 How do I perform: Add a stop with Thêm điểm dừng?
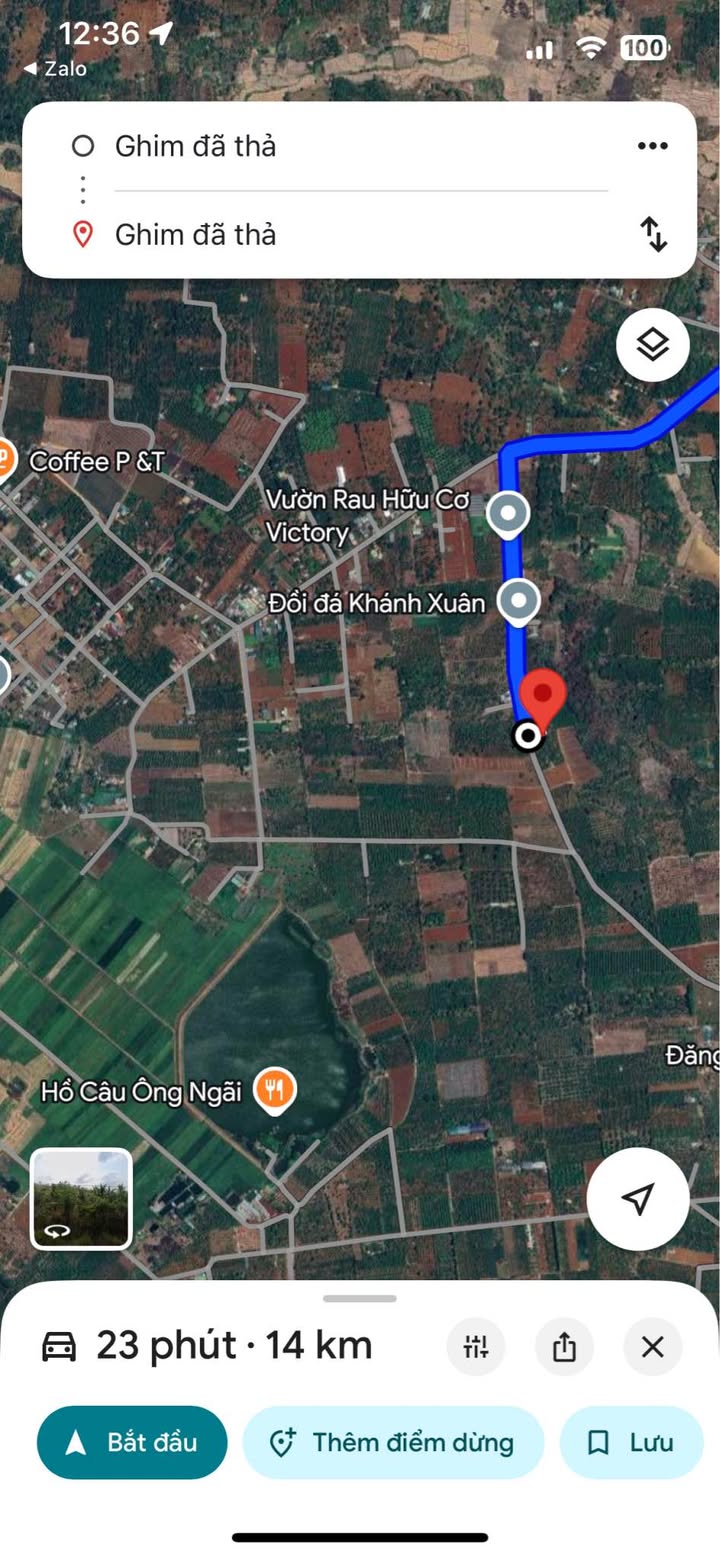[x=393, y=1442]
